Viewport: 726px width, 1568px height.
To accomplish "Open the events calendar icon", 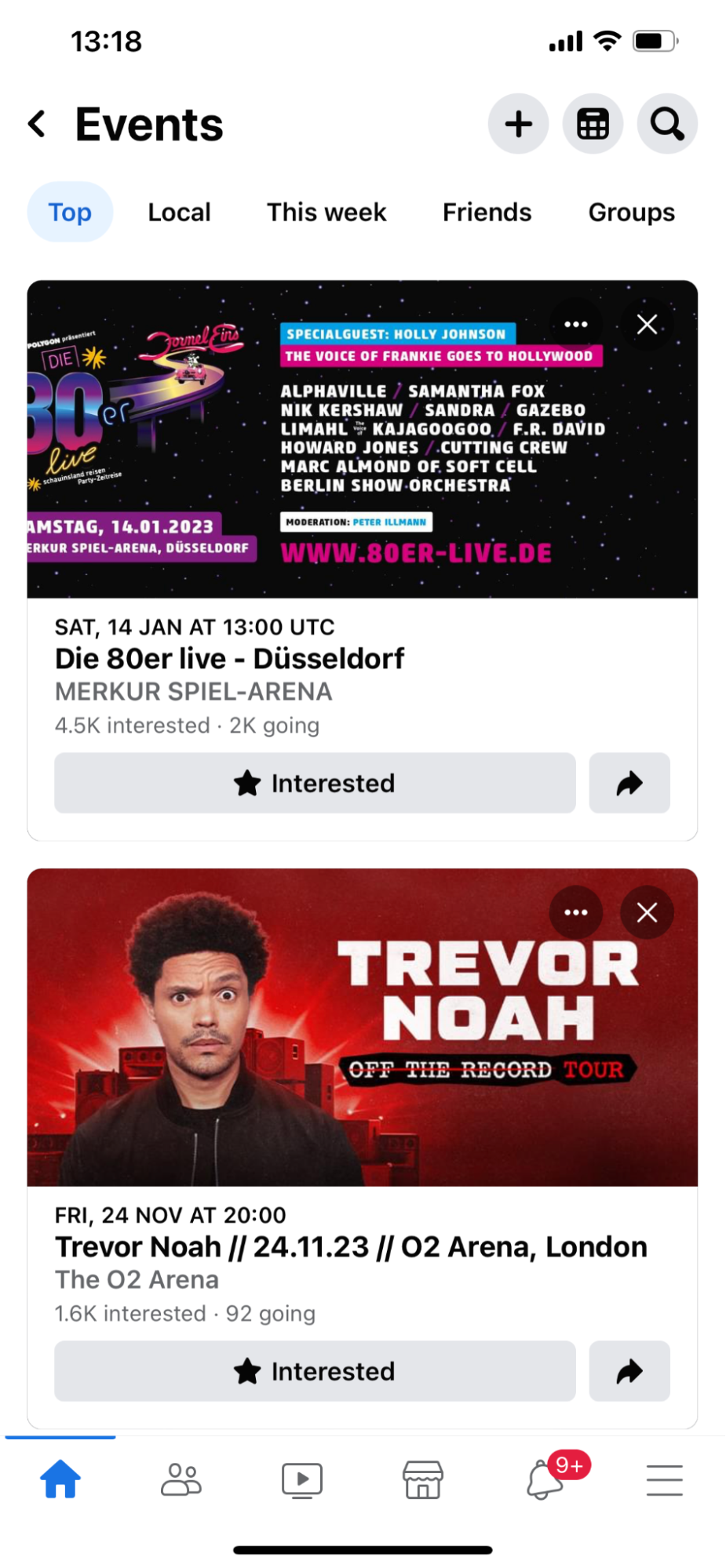I will coord(593,124).
